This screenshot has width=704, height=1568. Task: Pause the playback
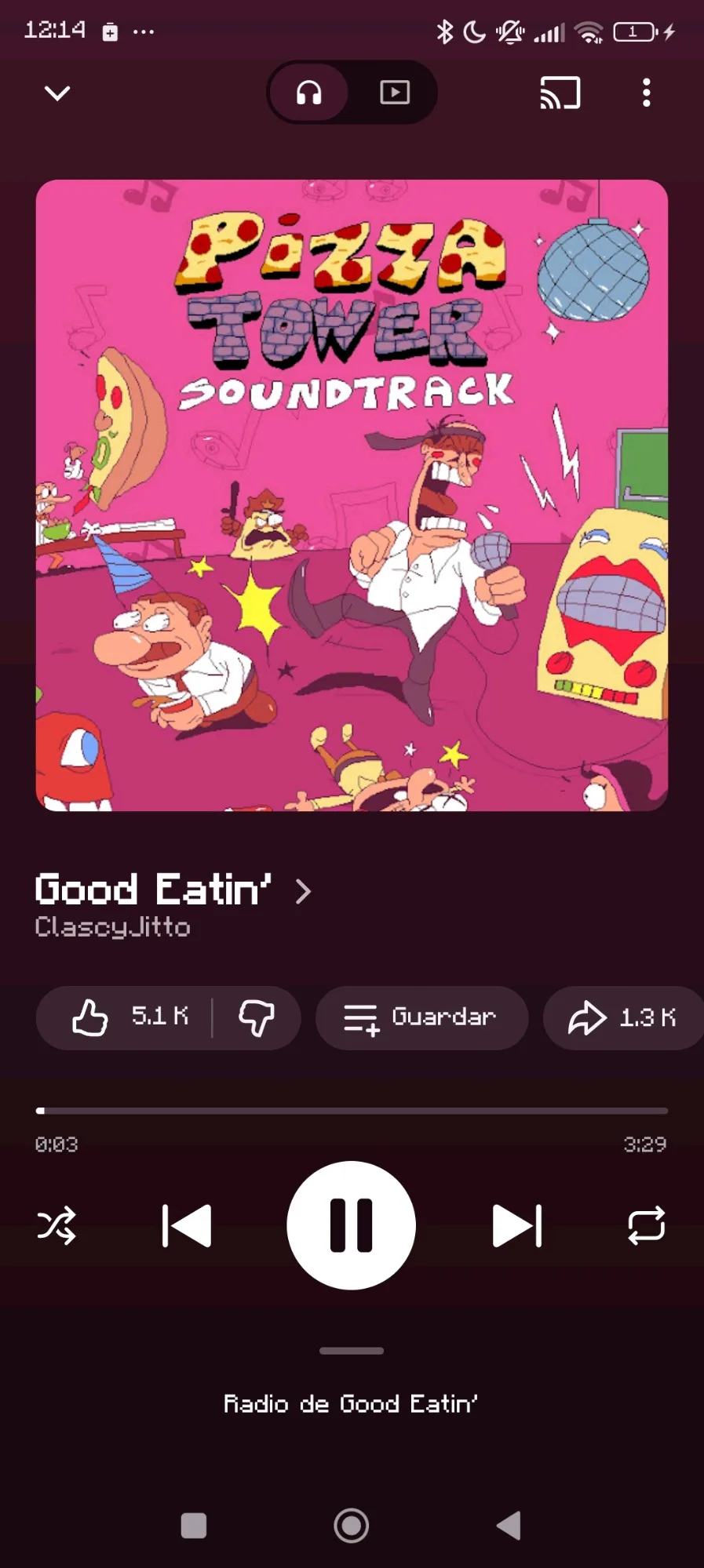point(351,1225)
